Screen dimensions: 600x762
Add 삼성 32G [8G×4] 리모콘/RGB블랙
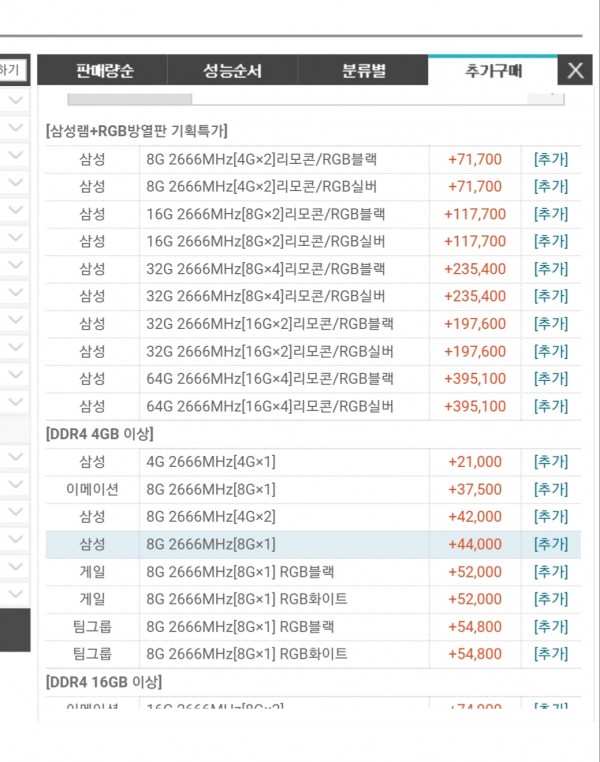click(551, 269)
